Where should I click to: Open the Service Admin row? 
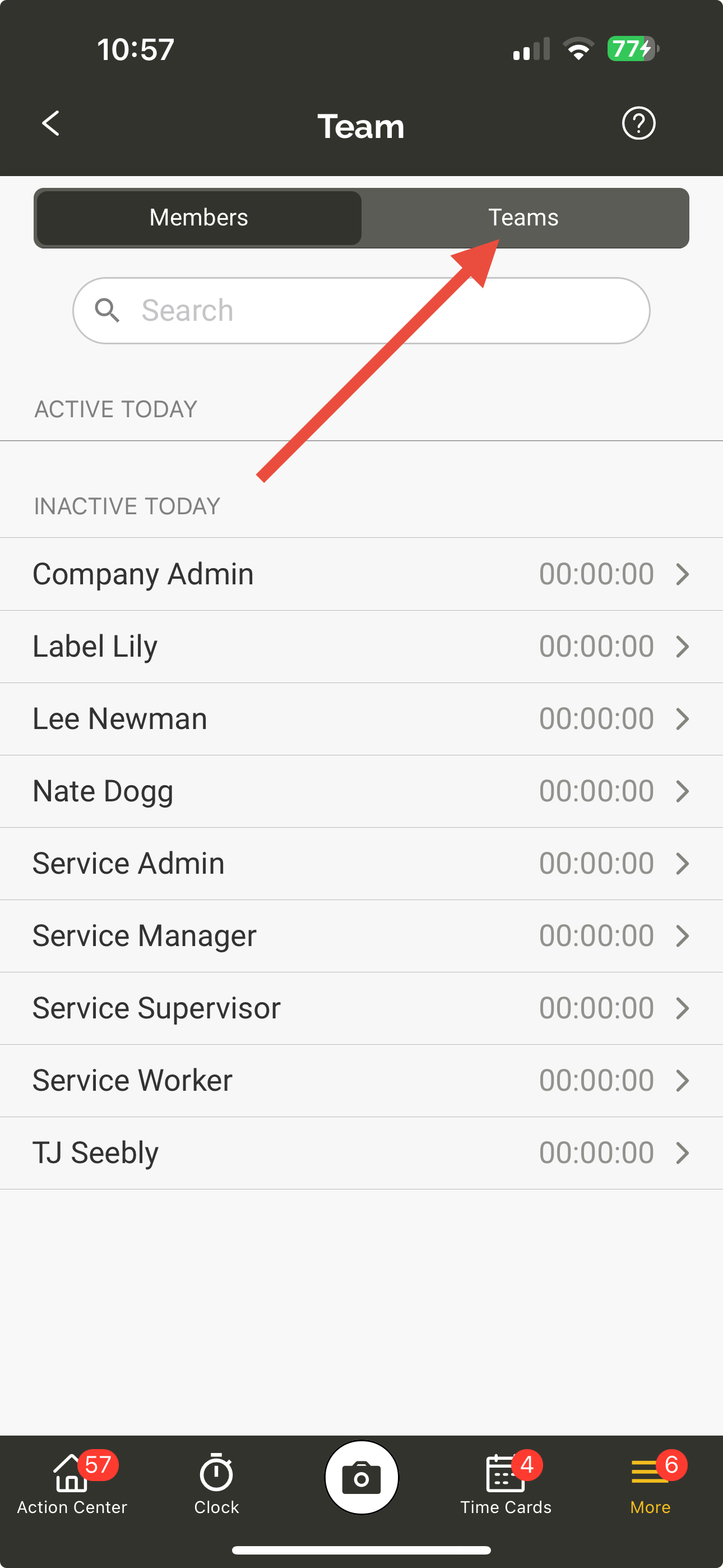point(361,864)
